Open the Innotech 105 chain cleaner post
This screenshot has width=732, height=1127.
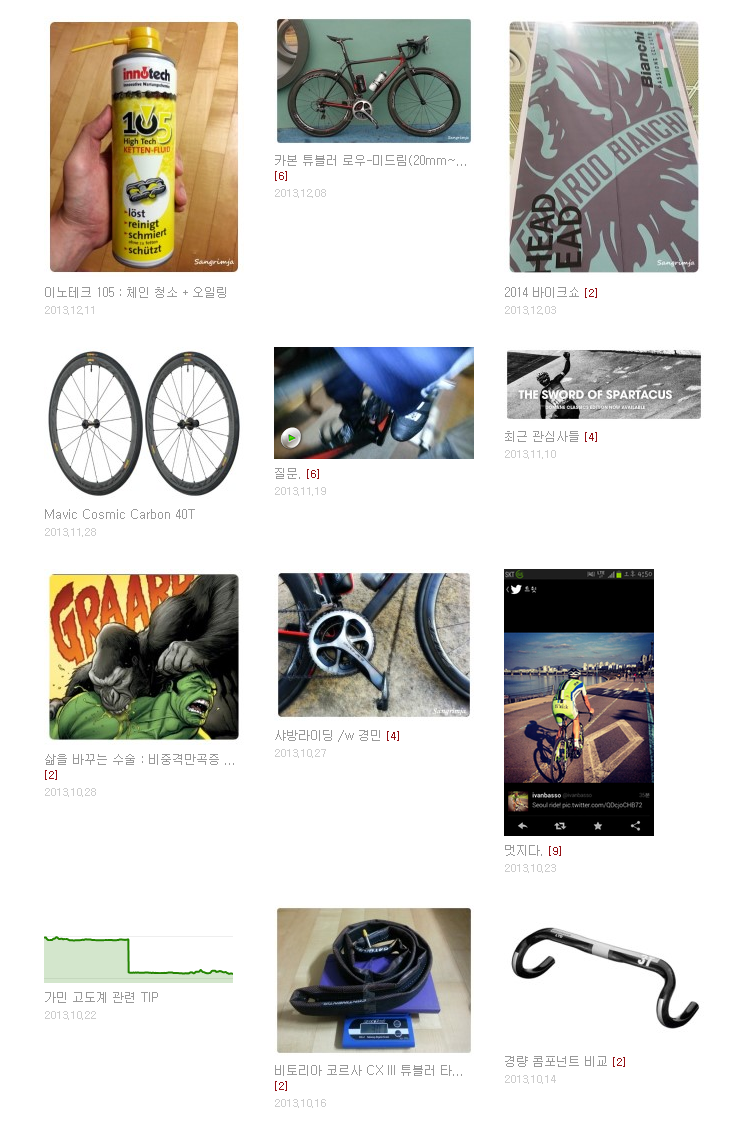tap(143, 147)
